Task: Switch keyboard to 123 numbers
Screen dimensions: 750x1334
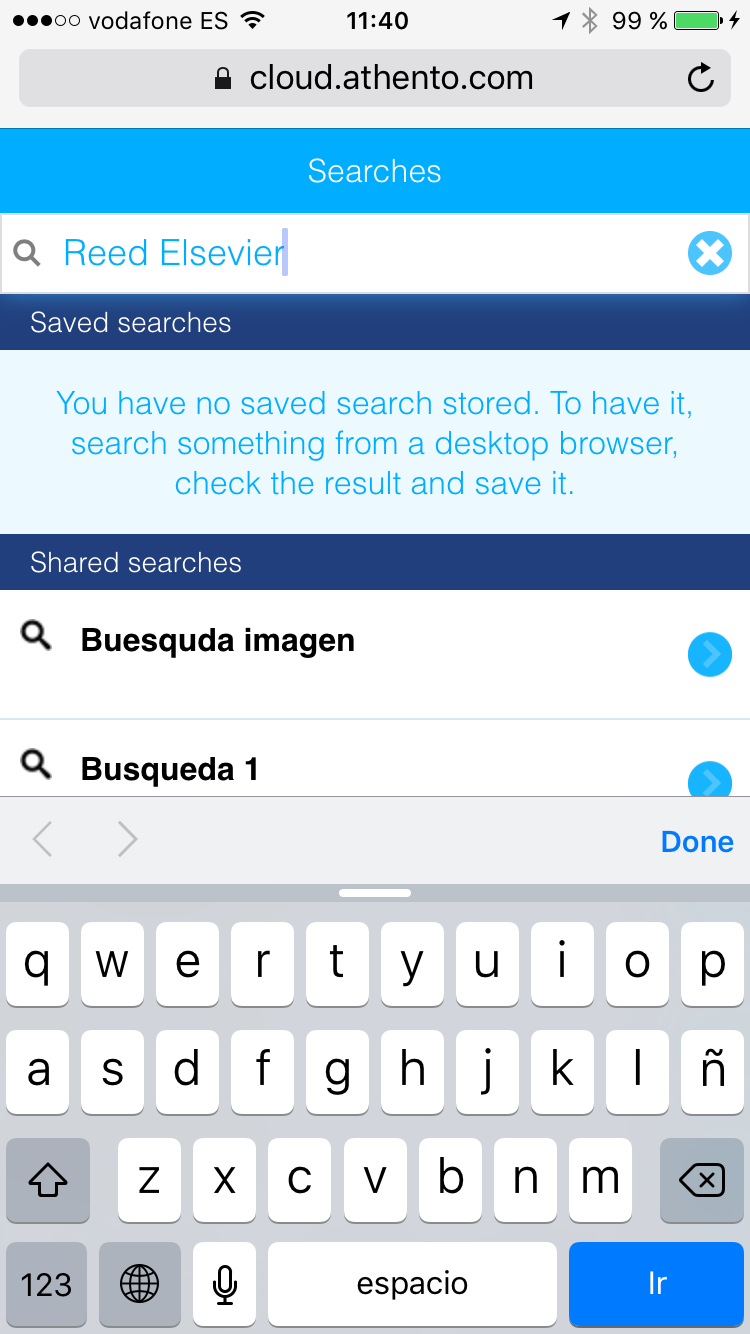Action: (x=46, y=1284)
